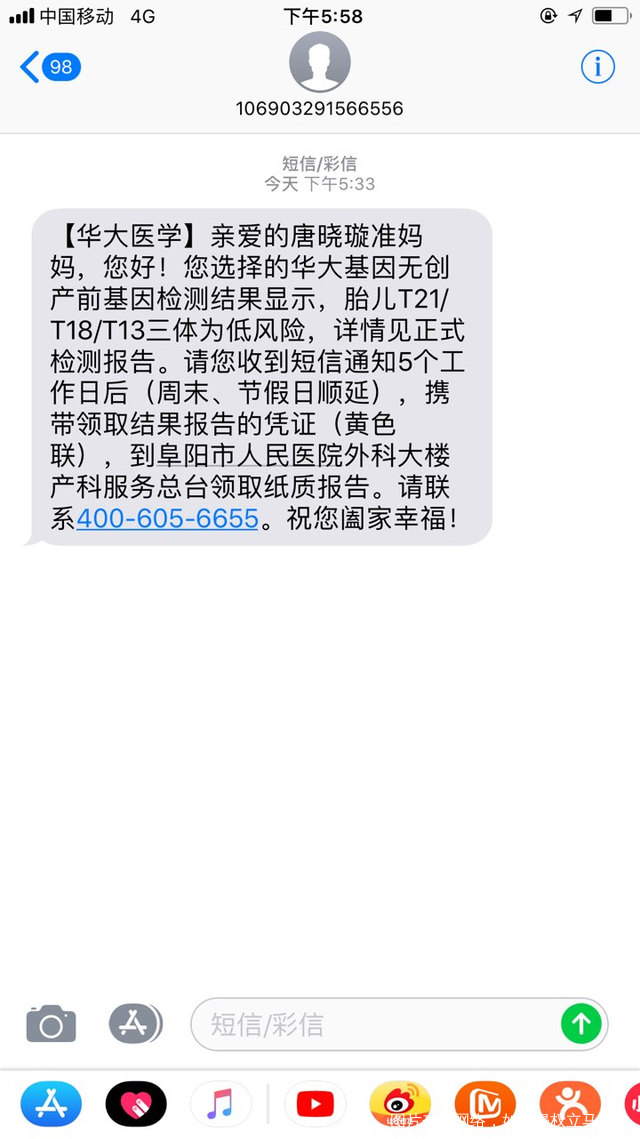Focus the 短信/彩信 message input field
640x1139 pixels.
coord(380,1024)
